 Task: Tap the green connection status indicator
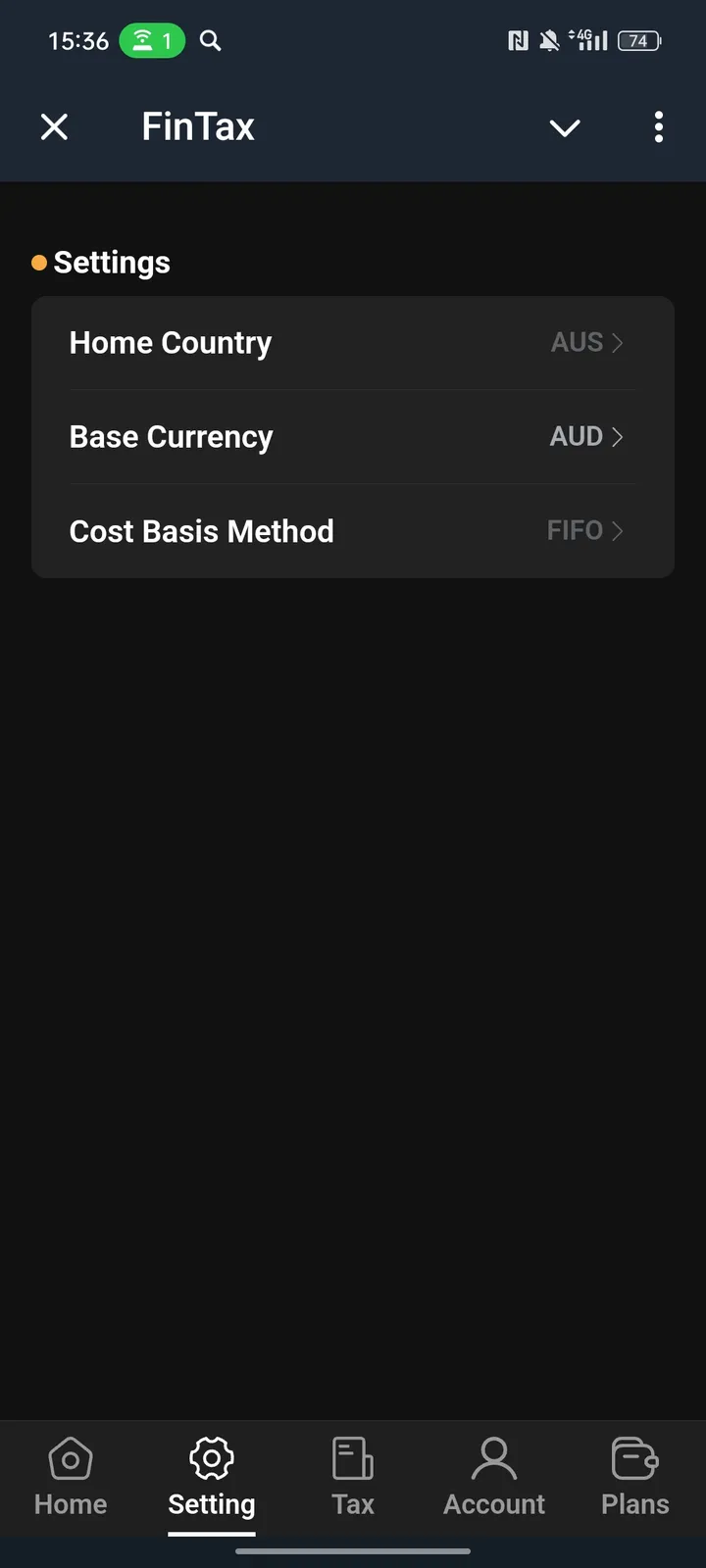[151, 41]
